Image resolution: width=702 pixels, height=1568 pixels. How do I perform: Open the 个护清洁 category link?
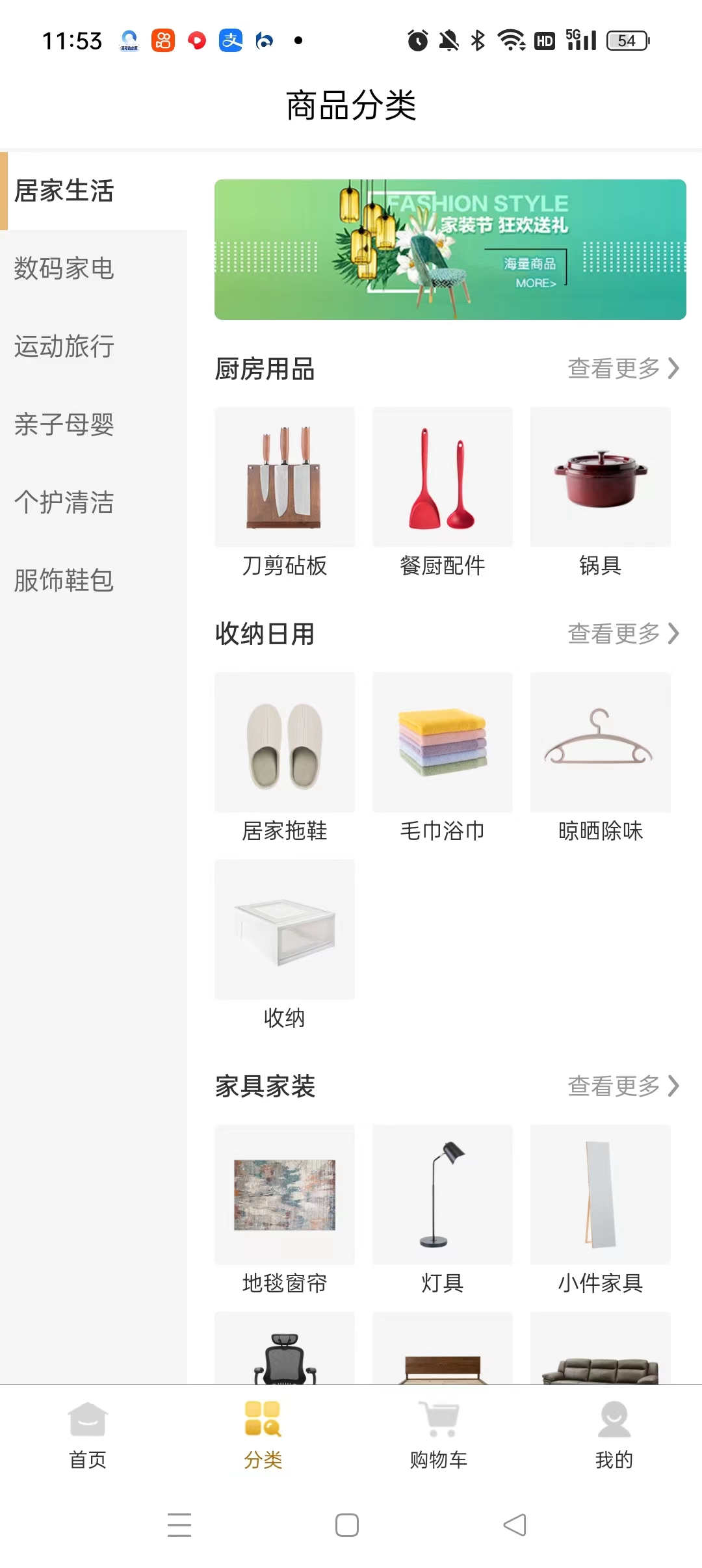(63, 503)
